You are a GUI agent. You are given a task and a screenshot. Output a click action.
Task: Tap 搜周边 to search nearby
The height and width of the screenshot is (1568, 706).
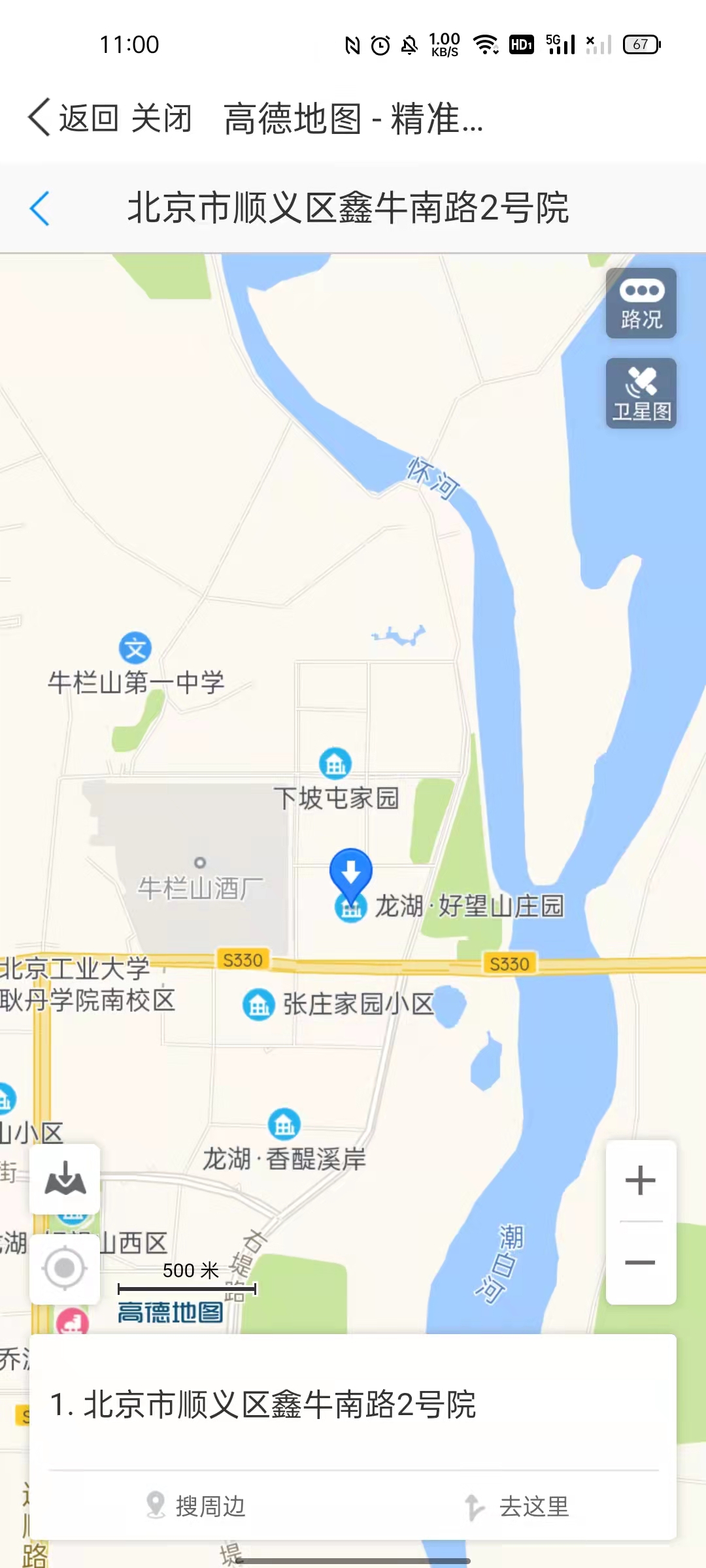(196, 1506)
